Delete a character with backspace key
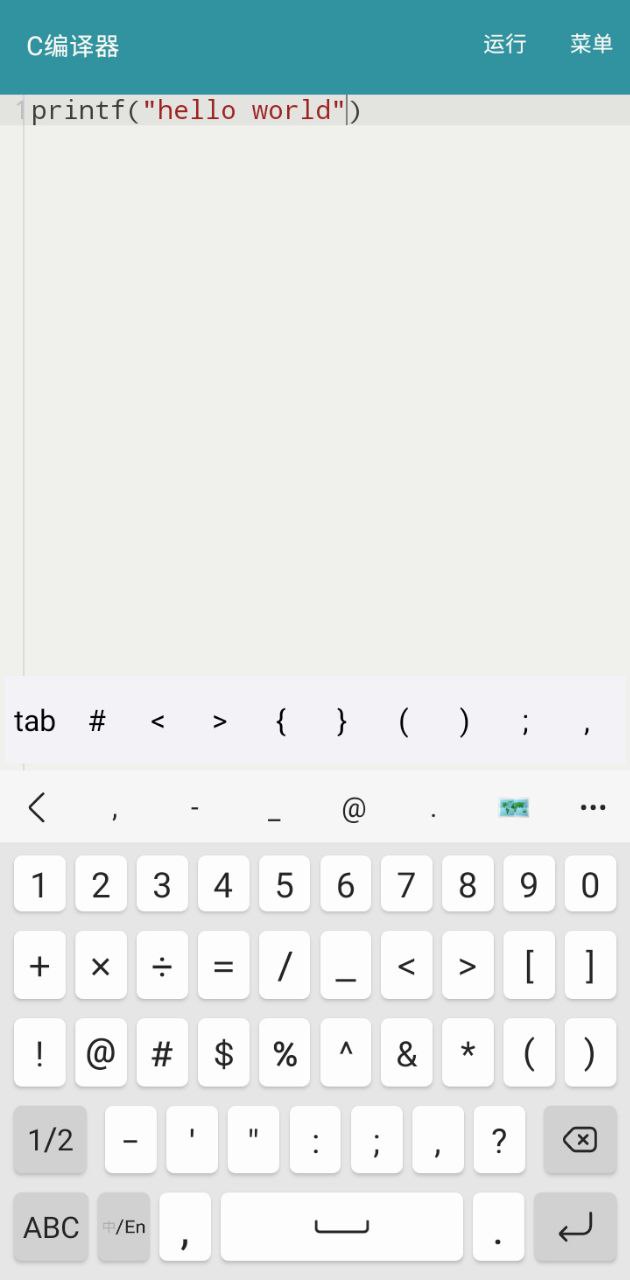630x1280 pixels. 580,1140
